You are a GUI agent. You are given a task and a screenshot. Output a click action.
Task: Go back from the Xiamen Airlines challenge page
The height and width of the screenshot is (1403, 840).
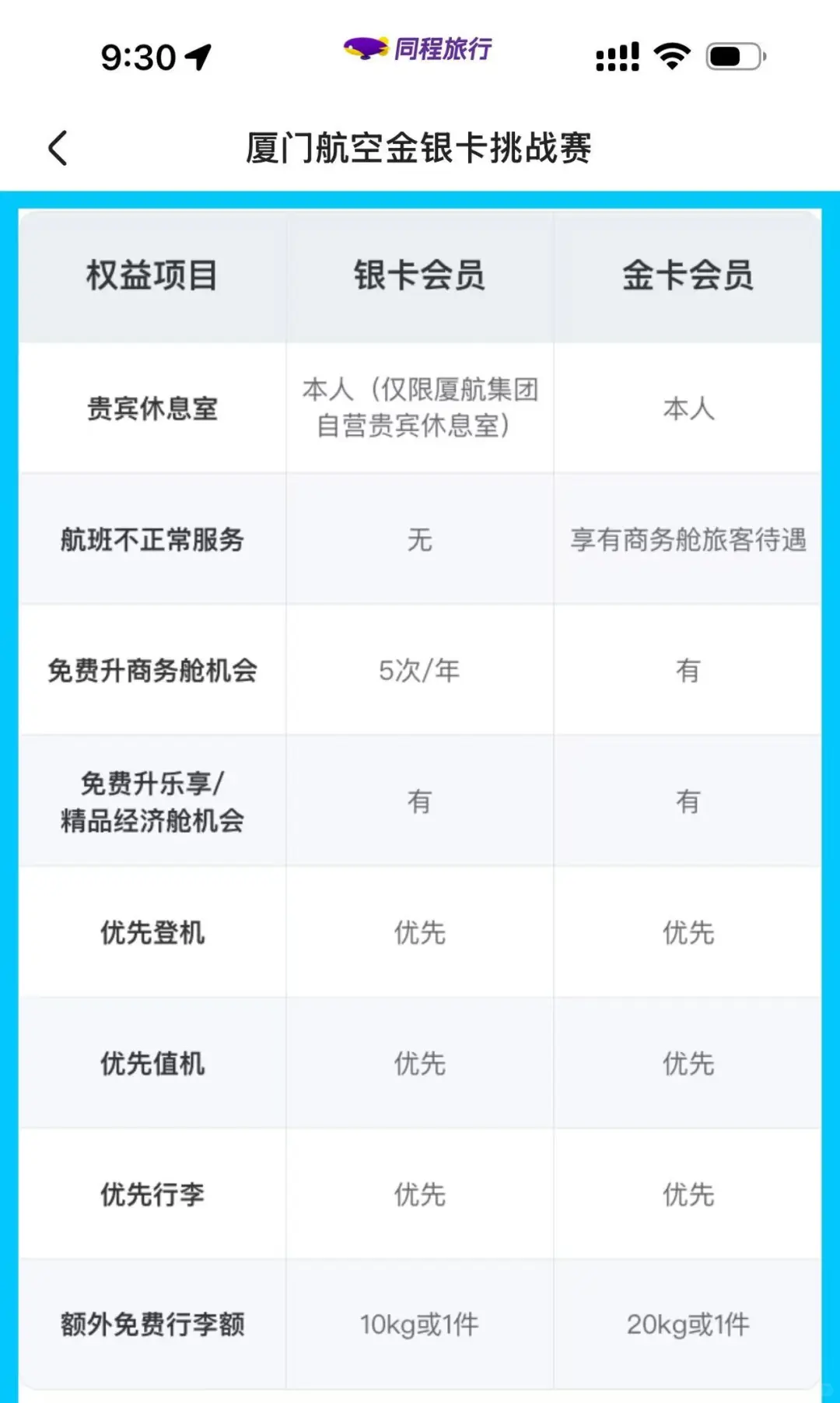point(58,147)
